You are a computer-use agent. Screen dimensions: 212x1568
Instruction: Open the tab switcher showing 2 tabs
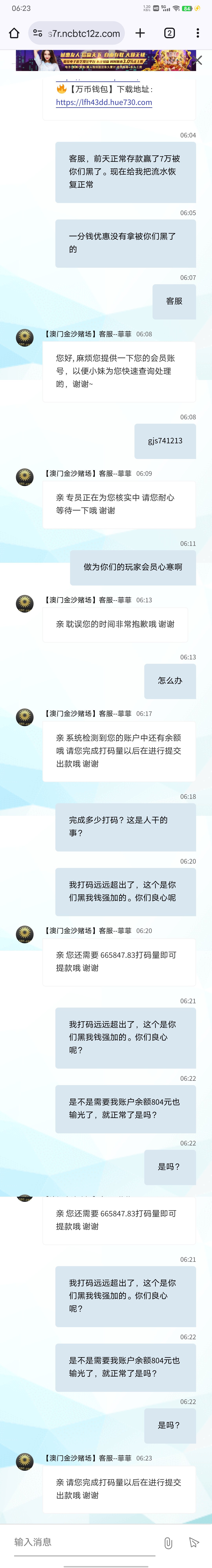(x=169, y=33)
